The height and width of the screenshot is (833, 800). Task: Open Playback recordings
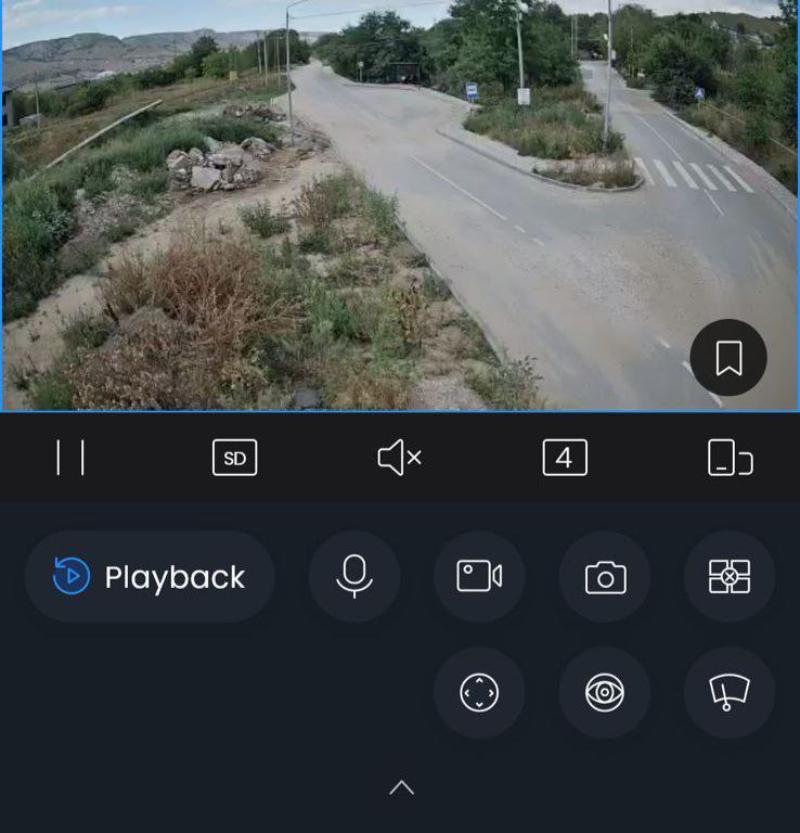[x=150, y=577]
